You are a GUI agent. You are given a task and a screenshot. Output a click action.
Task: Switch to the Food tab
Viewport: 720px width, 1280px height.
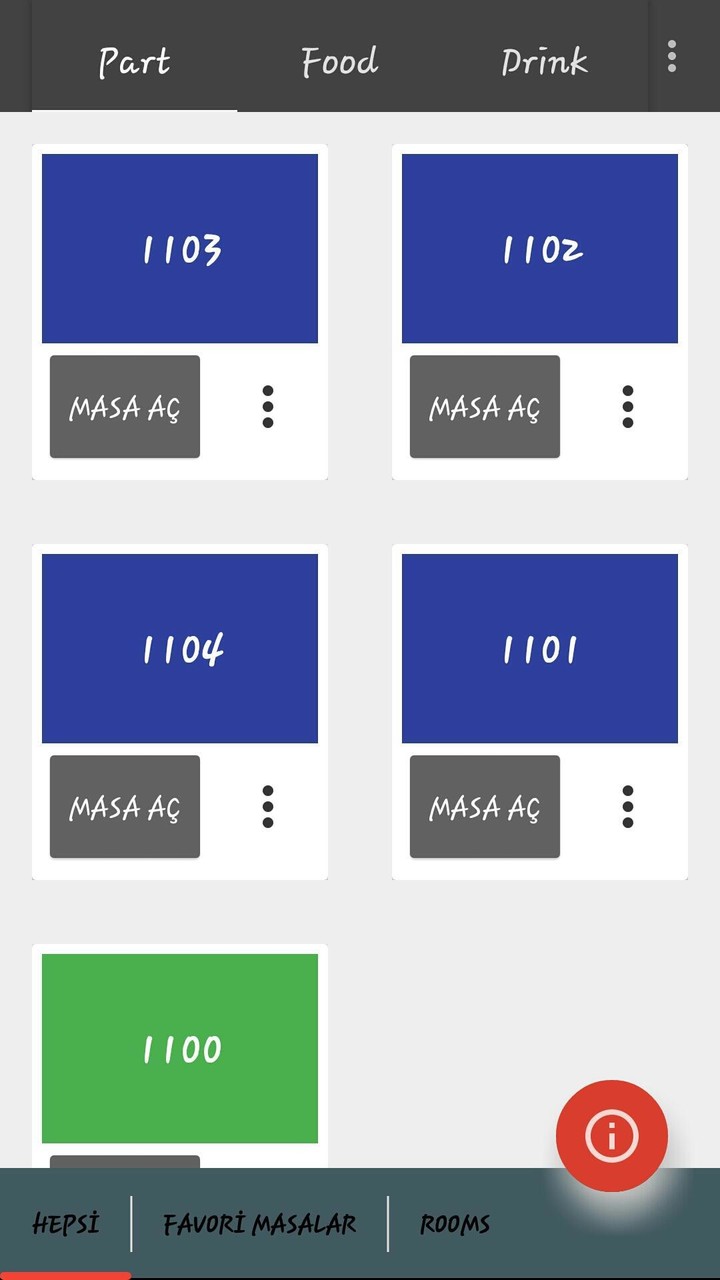(340, 62)
